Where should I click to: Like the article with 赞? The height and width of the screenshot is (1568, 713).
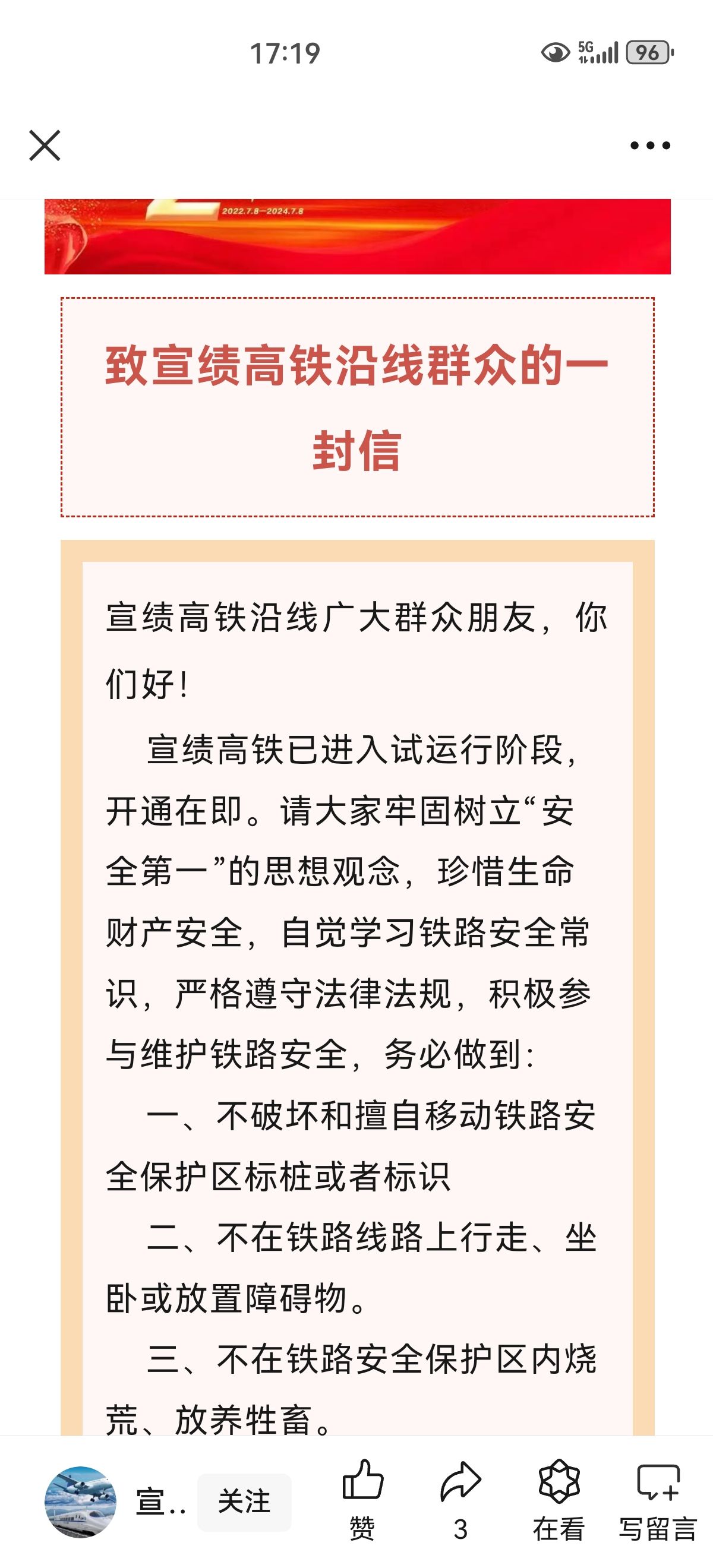tap(362, 1500)
